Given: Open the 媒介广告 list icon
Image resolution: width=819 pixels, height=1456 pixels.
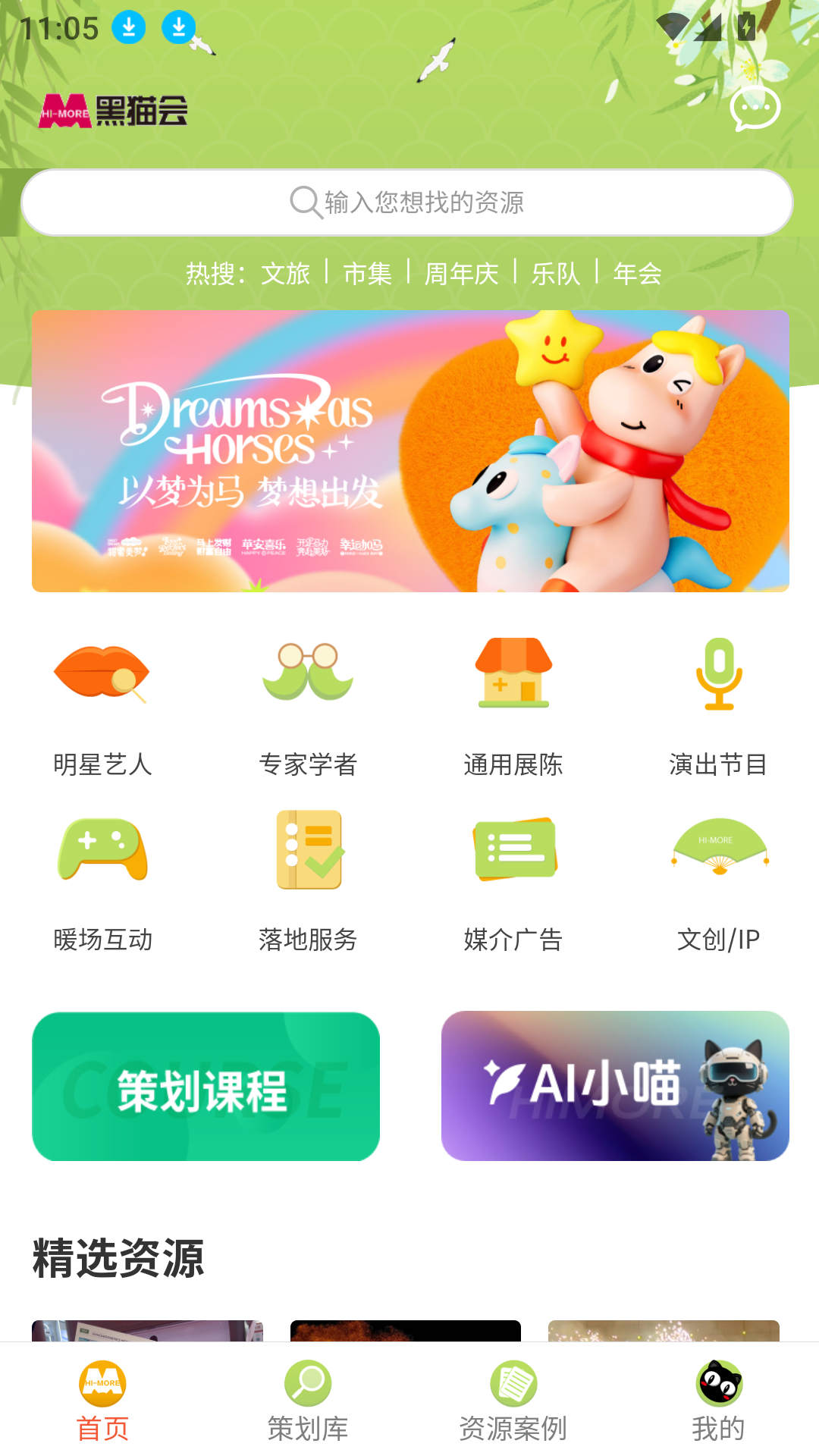Looking at the screenshot, I should [513, 849].
